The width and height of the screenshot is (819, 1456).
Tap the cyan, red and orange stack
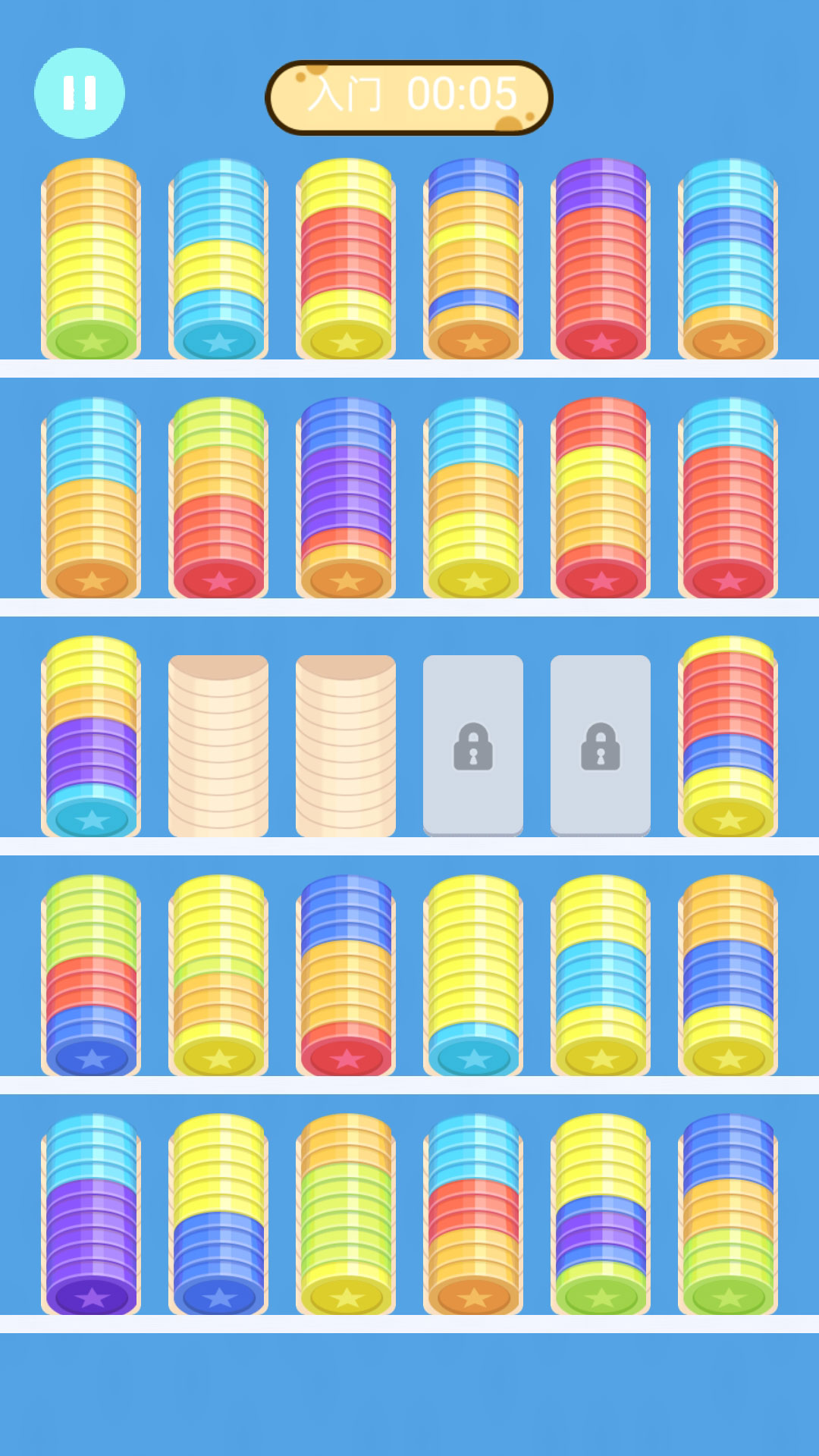473,1215
